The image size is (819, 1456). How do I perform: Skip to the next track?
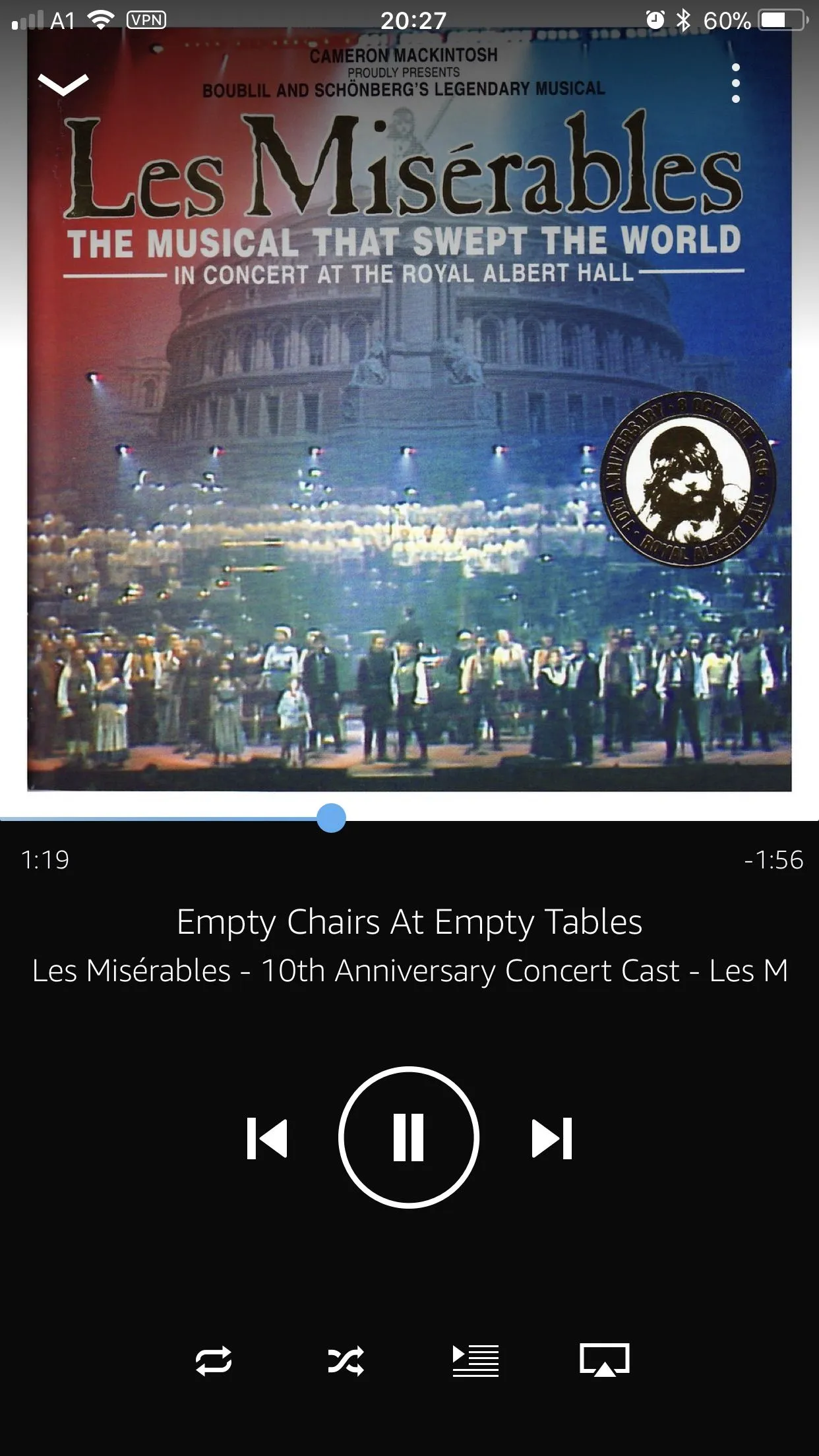pyautogui.click(x=552, y=1138)
